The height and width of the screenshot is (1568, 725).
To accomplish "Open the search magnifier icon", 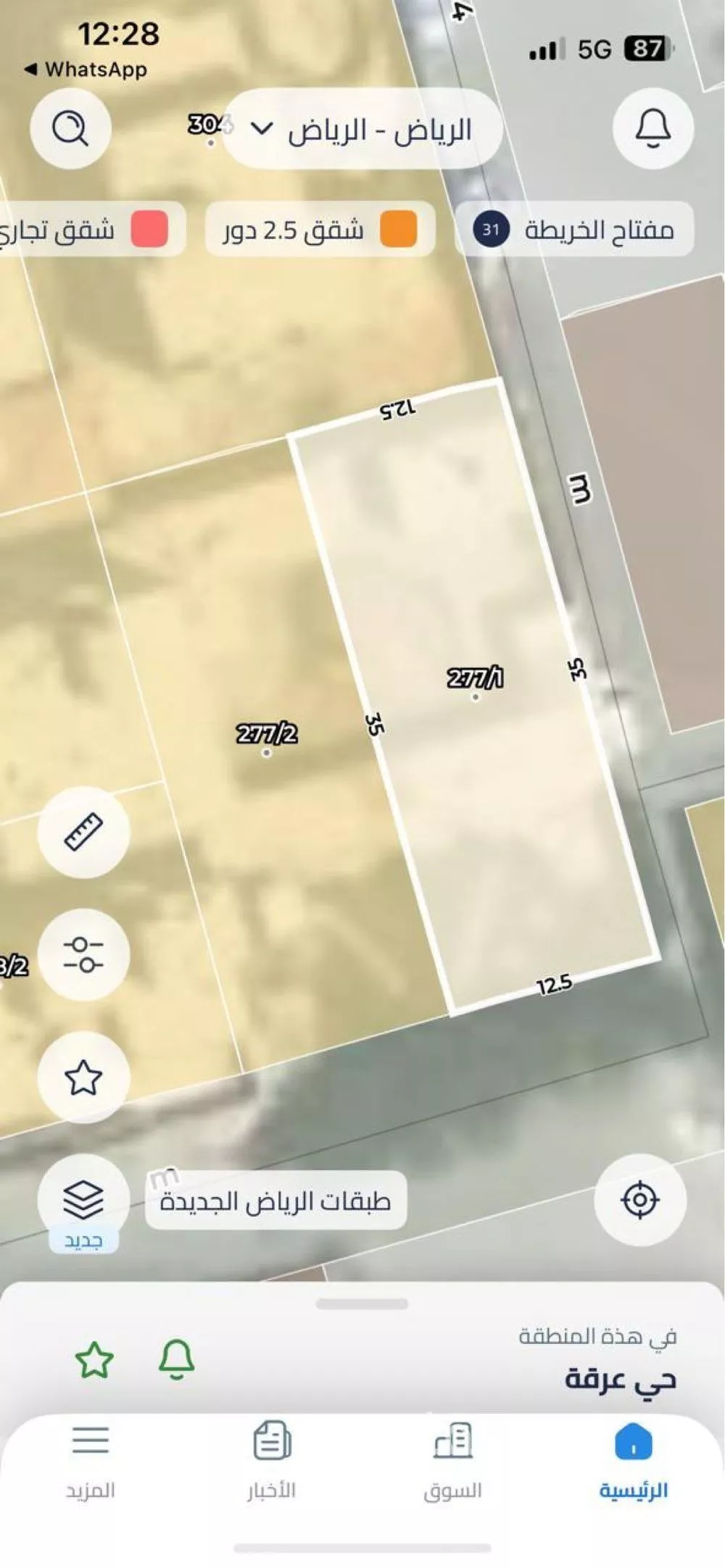I will click(x=70, y=128).
